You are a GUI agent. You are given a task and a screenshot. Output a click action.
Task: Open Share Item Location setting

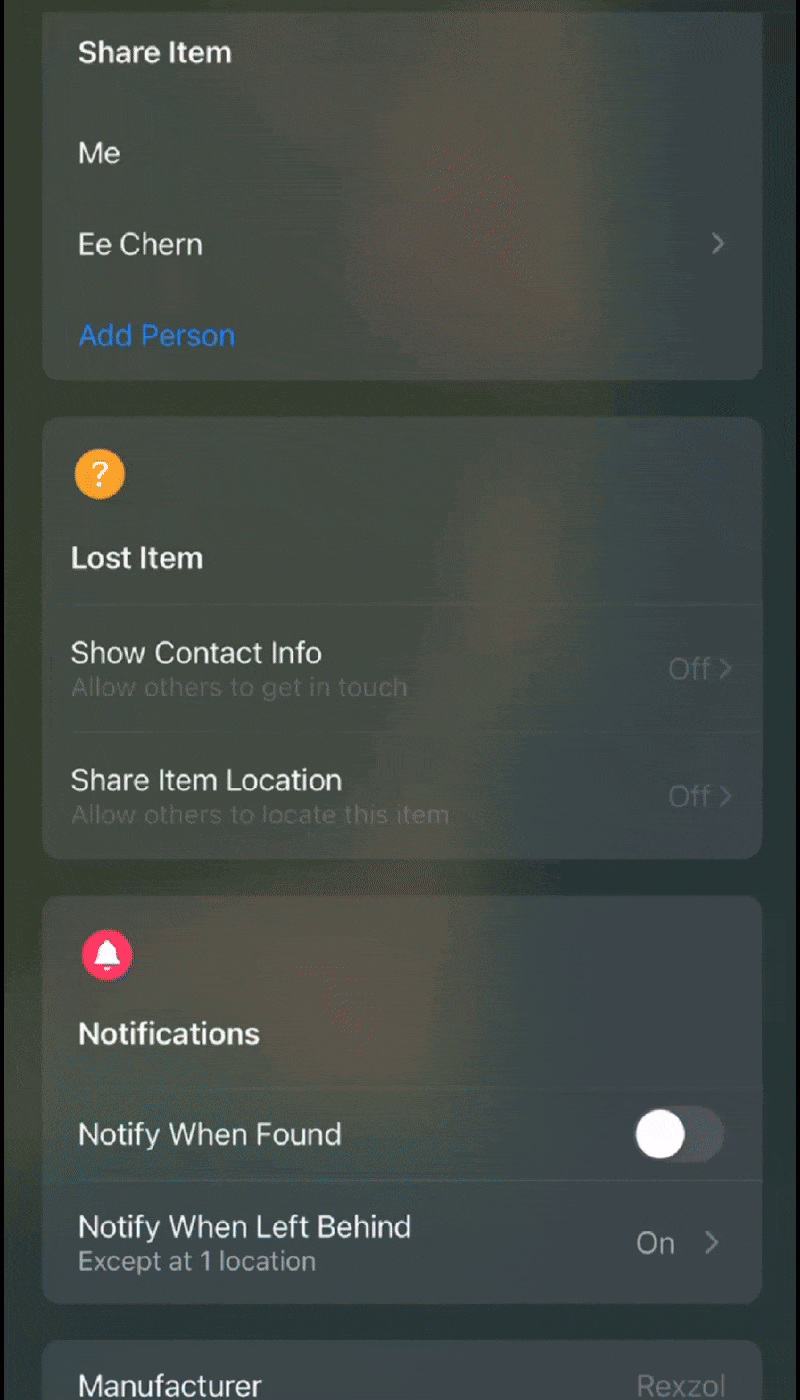pos(400,796)
